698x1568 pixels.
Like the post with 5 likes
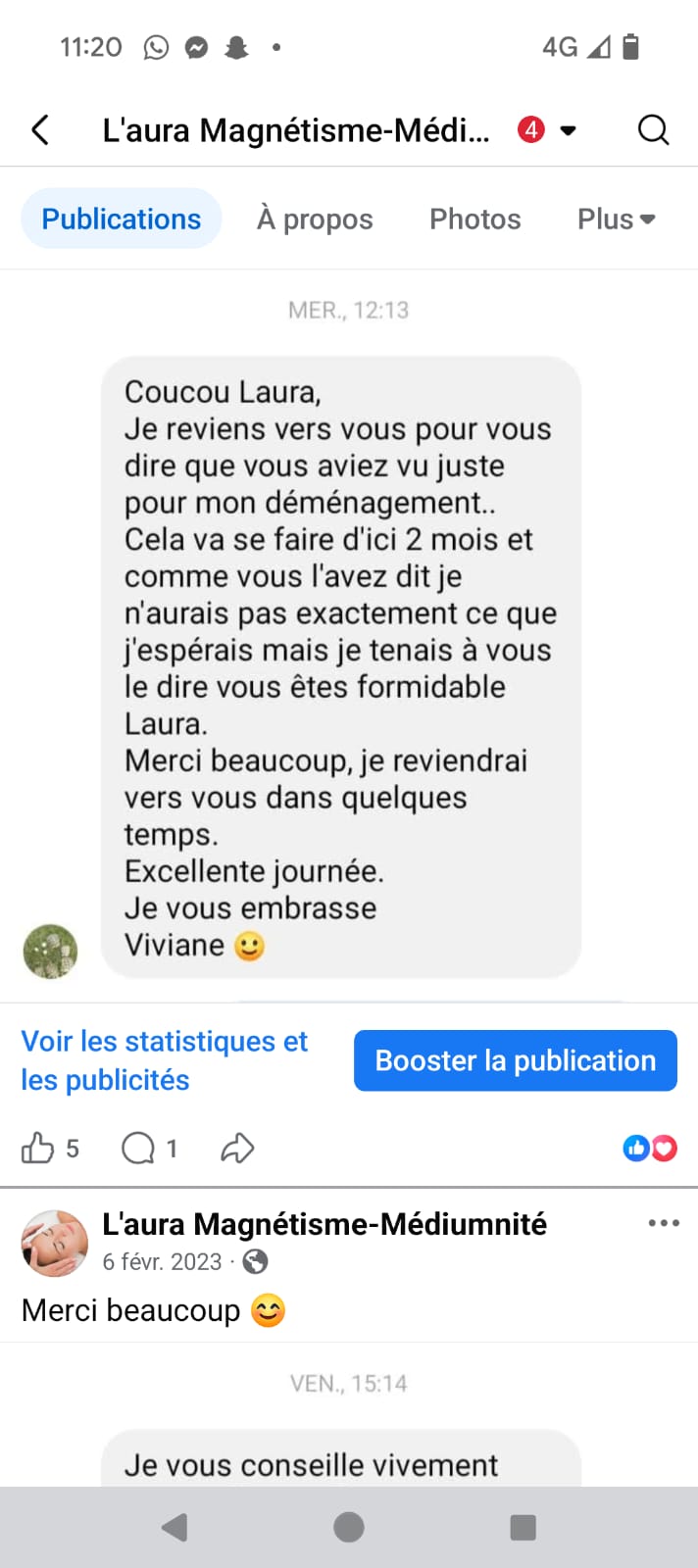coord(39,1148)
